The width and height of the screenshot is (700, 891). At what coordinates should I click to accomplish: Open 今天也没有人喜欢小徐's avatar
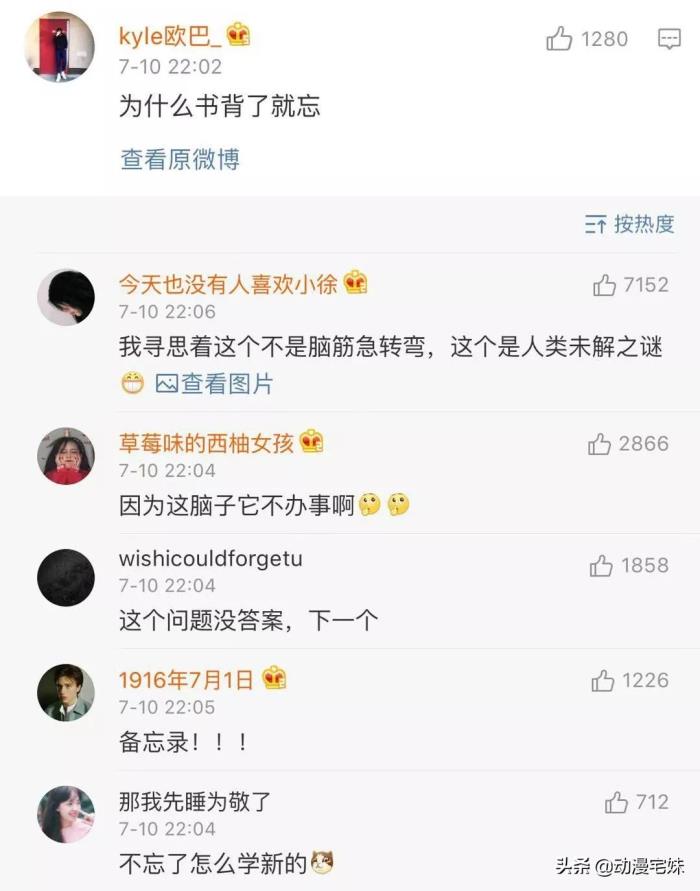pyautogui.click(x=66, y=297)
